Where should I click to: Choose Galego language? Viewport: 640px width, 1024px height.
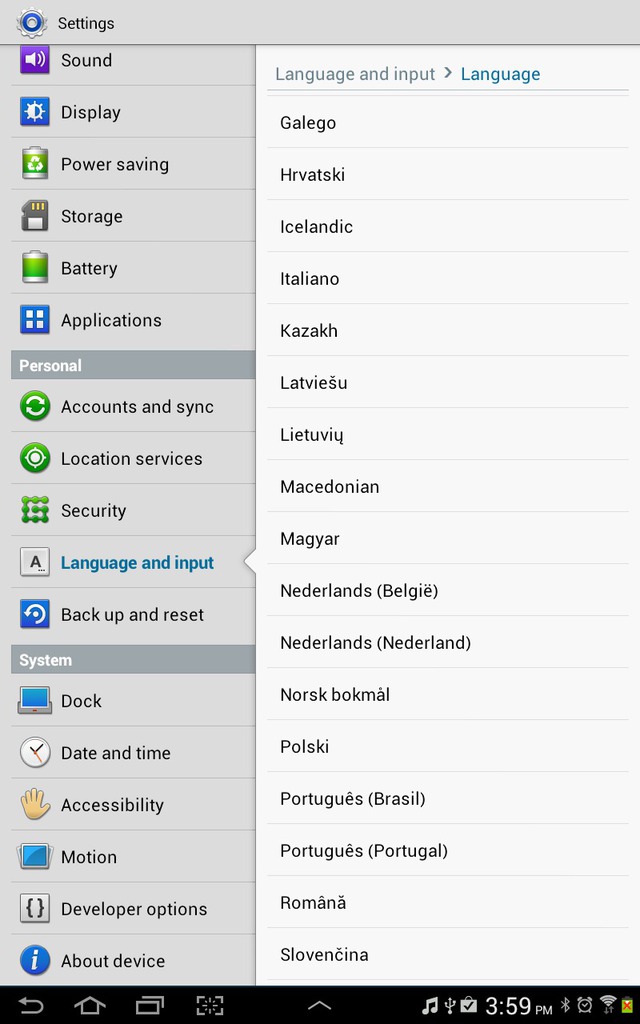448,122
